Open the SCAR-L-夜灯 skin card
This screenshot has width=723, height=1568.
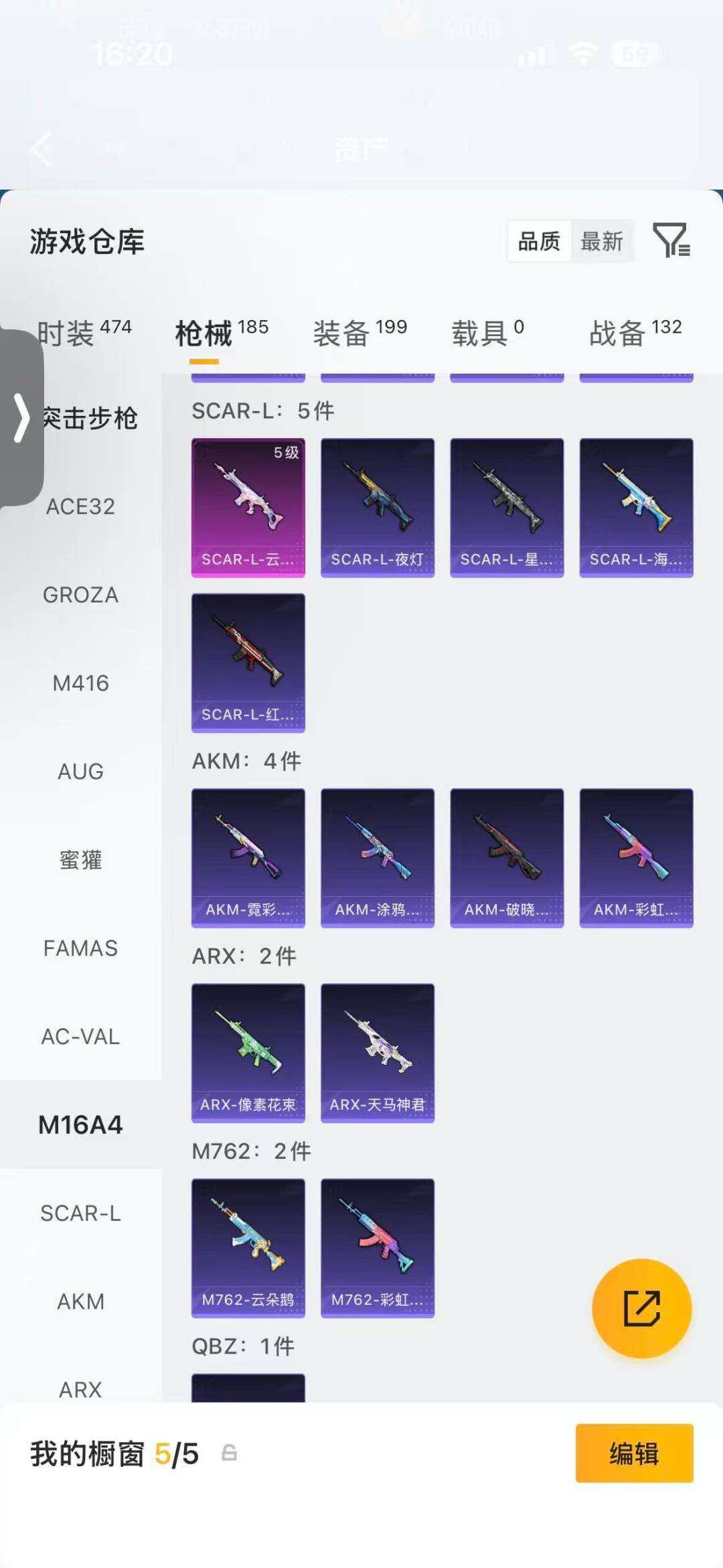(378, 508)
